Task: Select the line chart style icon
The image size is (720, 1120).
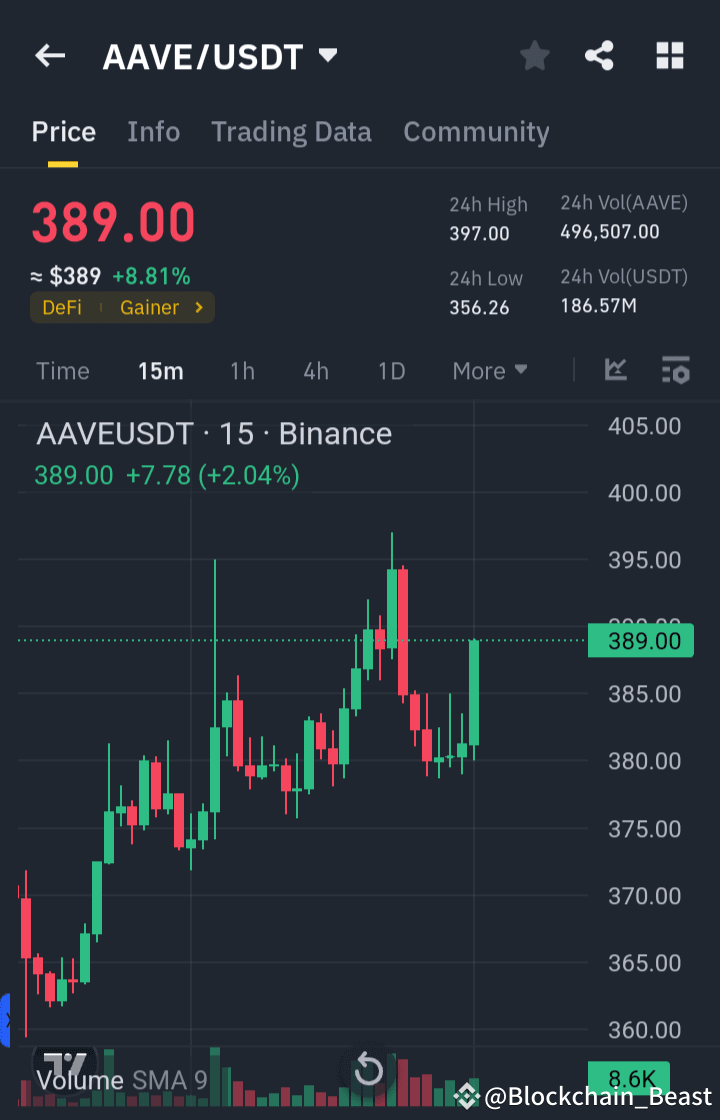Action: click(616, 370)
